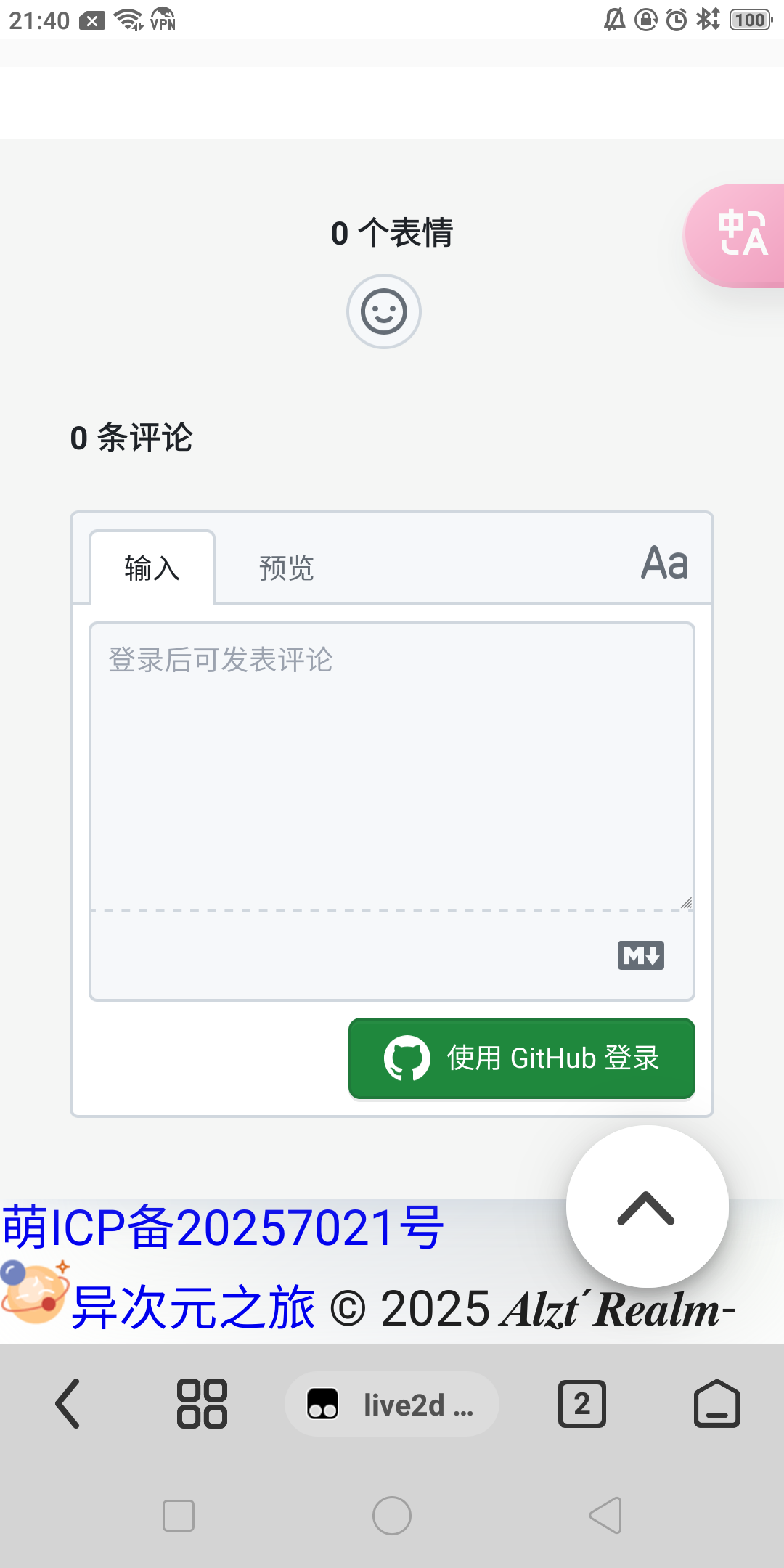Viewport: 784px width, 1568px height.
Task: Select the 输入 tab
Action: point(152,568)
